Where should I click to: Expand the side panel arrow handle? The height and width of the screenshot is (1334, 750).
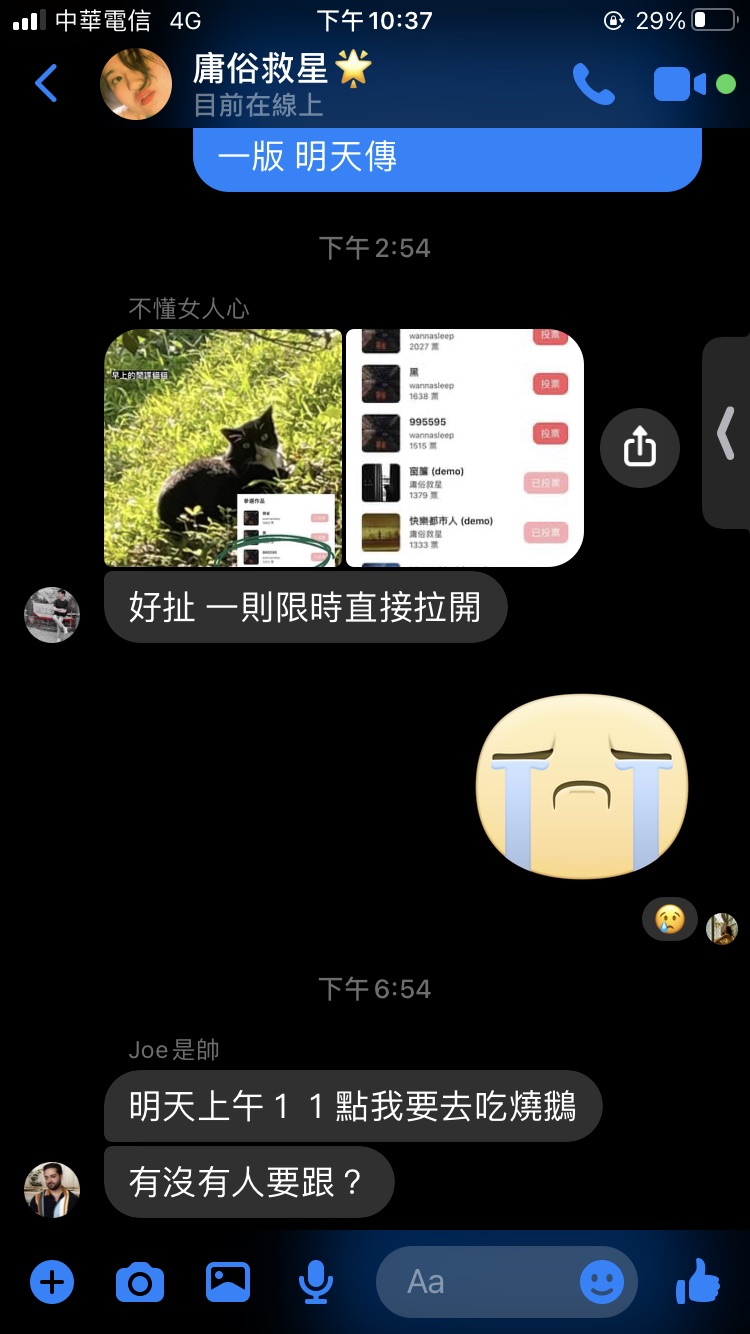pyautogui.click(x=727, y=433)
